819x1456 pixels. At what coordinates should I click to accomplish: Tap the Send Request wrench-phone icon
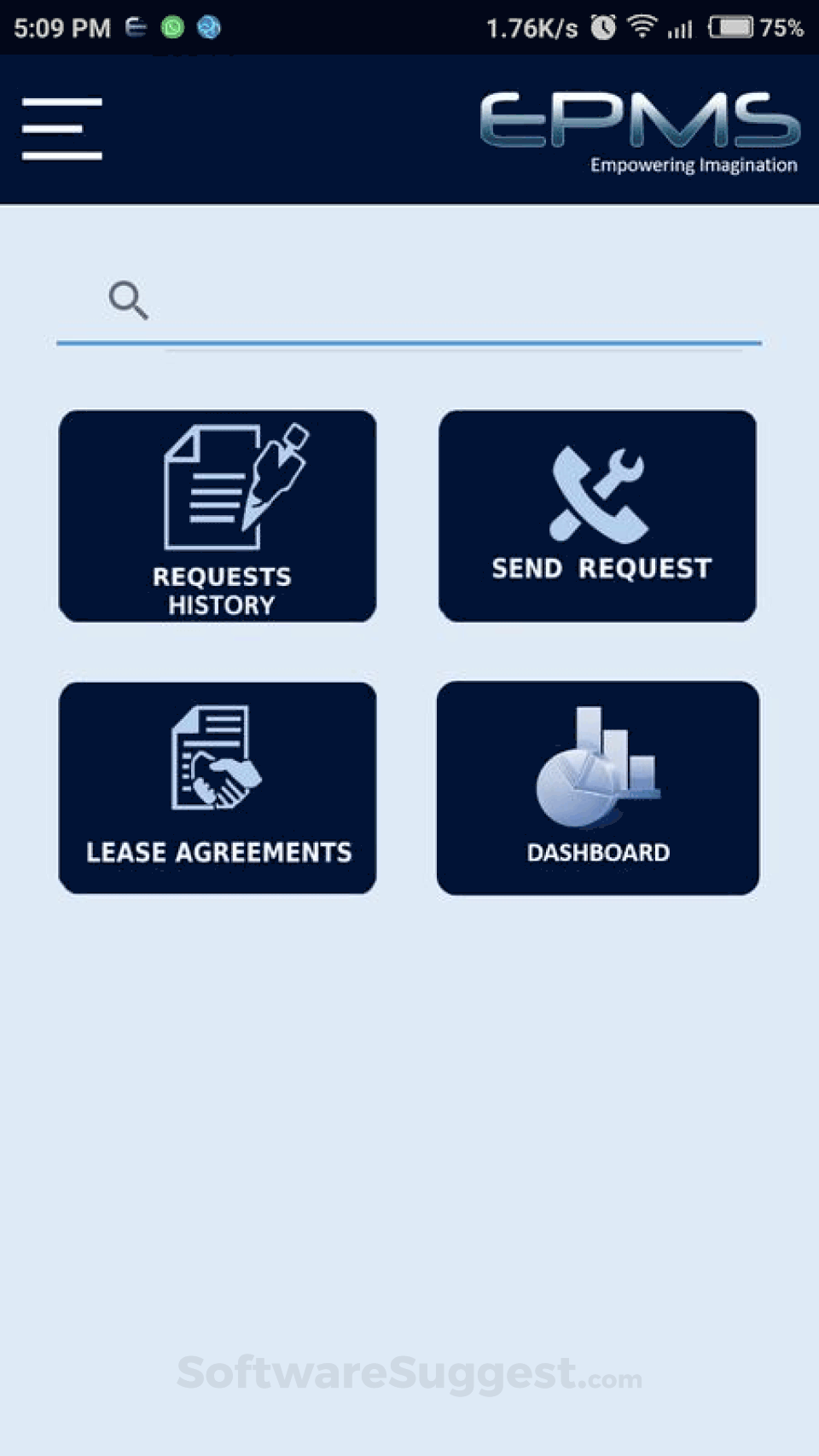click(x=597, y=495)
